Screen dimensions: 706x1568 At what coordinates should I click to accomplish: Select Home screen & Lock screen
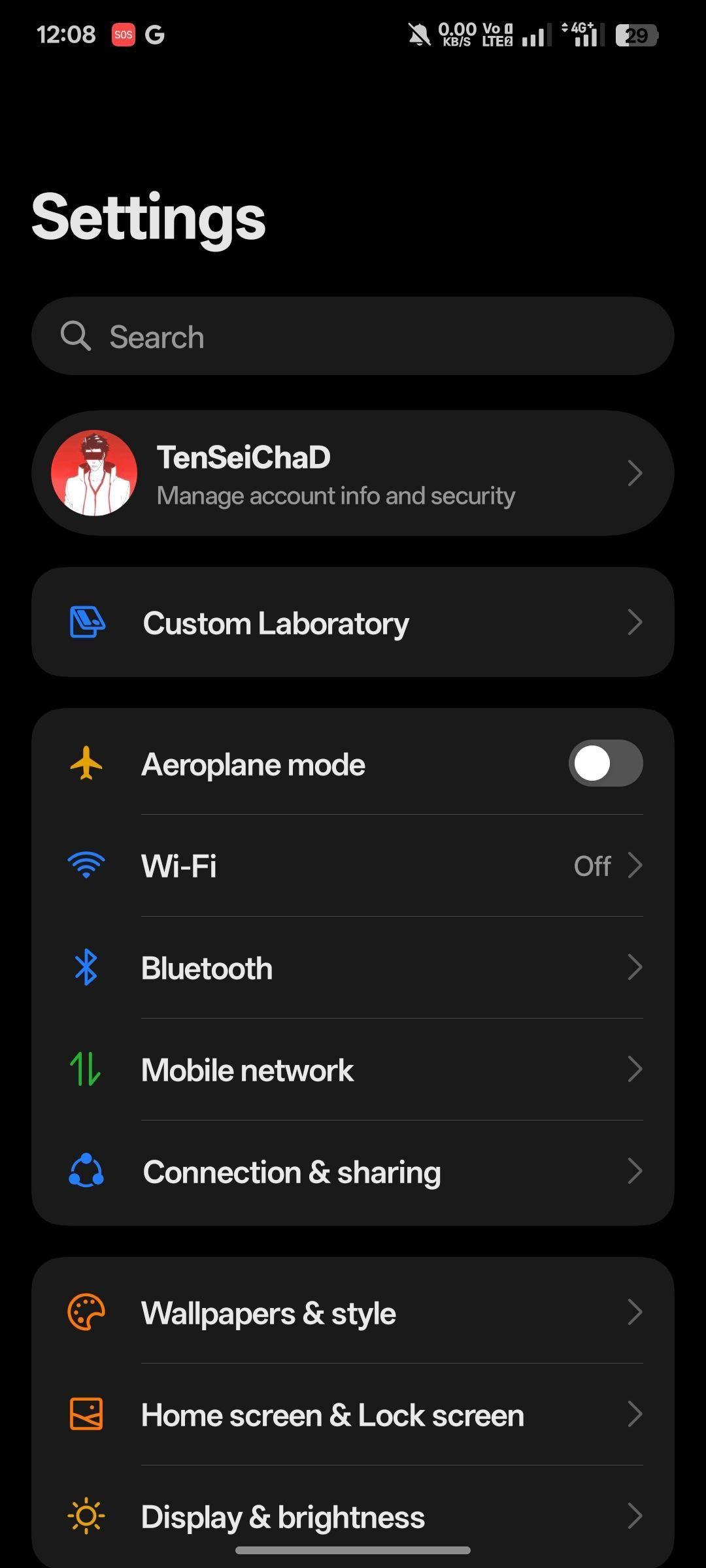pyautogui.click(x=353, y=1414)
